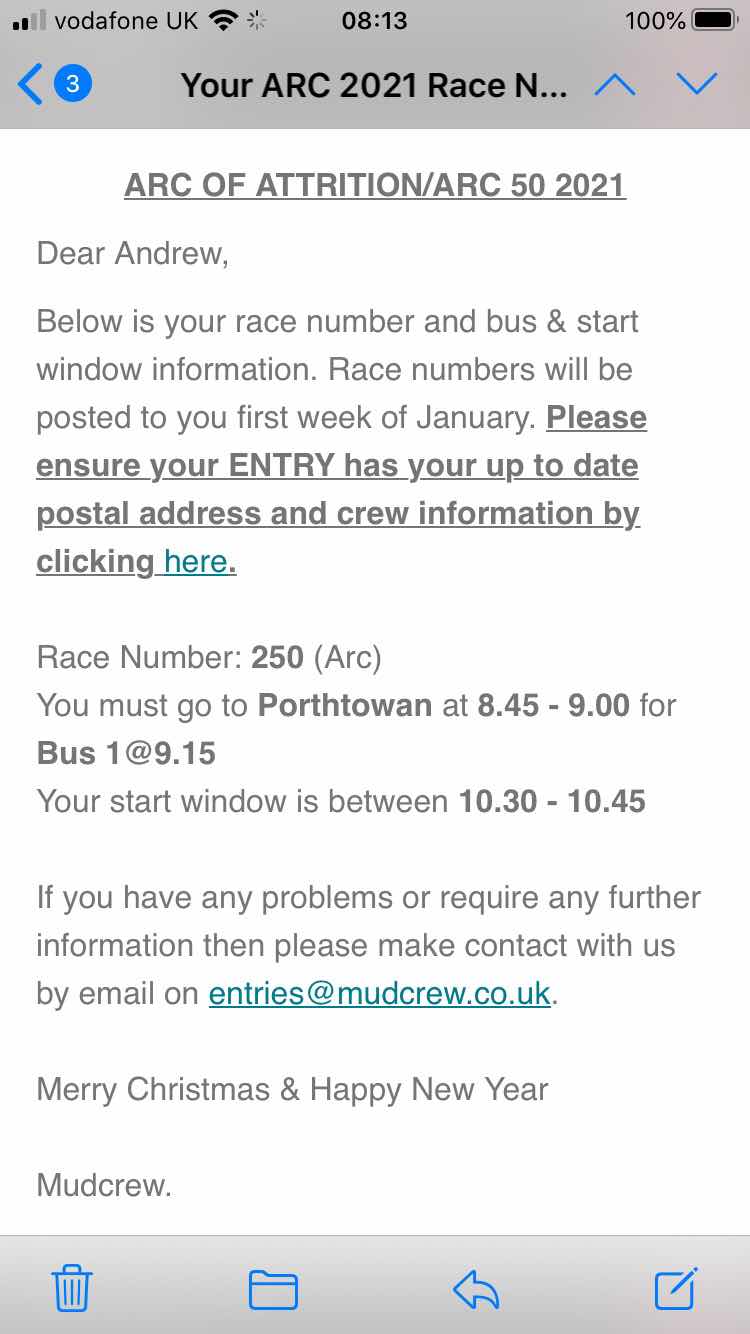Viewport: 750px width, 1334px height.
Task: Go back to the inbox
Action: pos(54,85)
